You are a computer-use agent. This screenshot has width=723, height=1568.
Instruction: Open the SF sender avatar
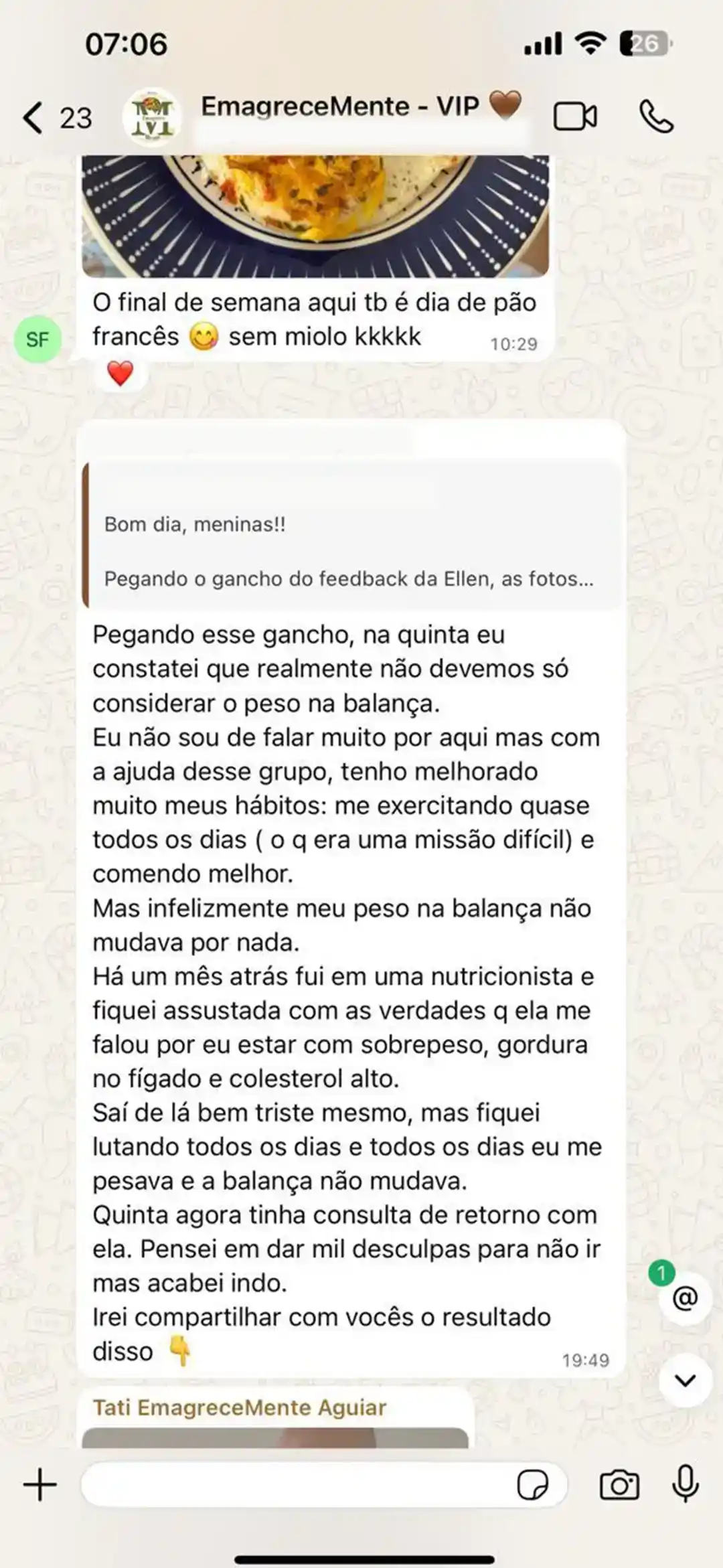(37, 339)
